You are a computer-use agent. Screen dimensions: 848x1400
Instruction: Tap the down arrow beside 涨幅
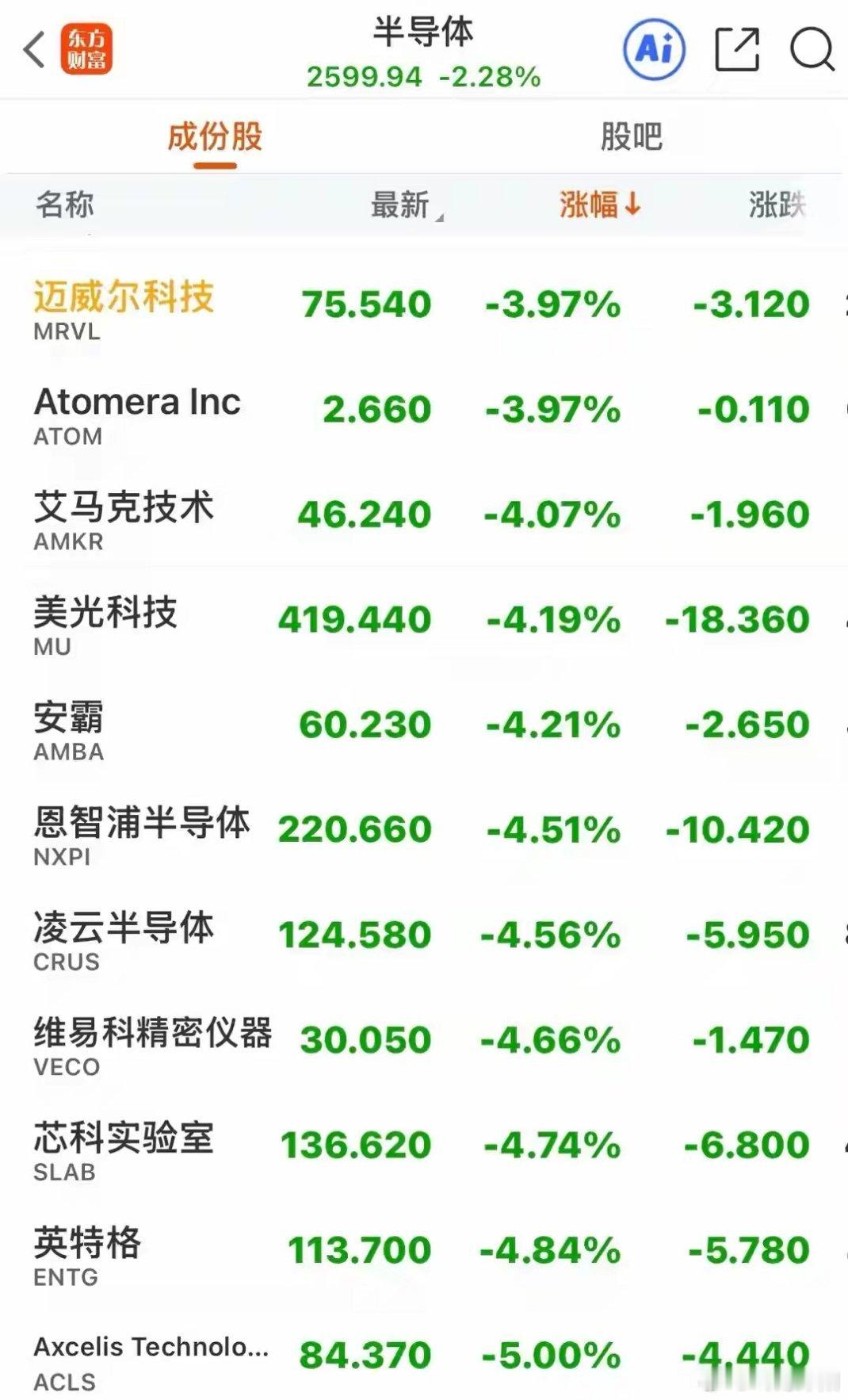[632, 205]
